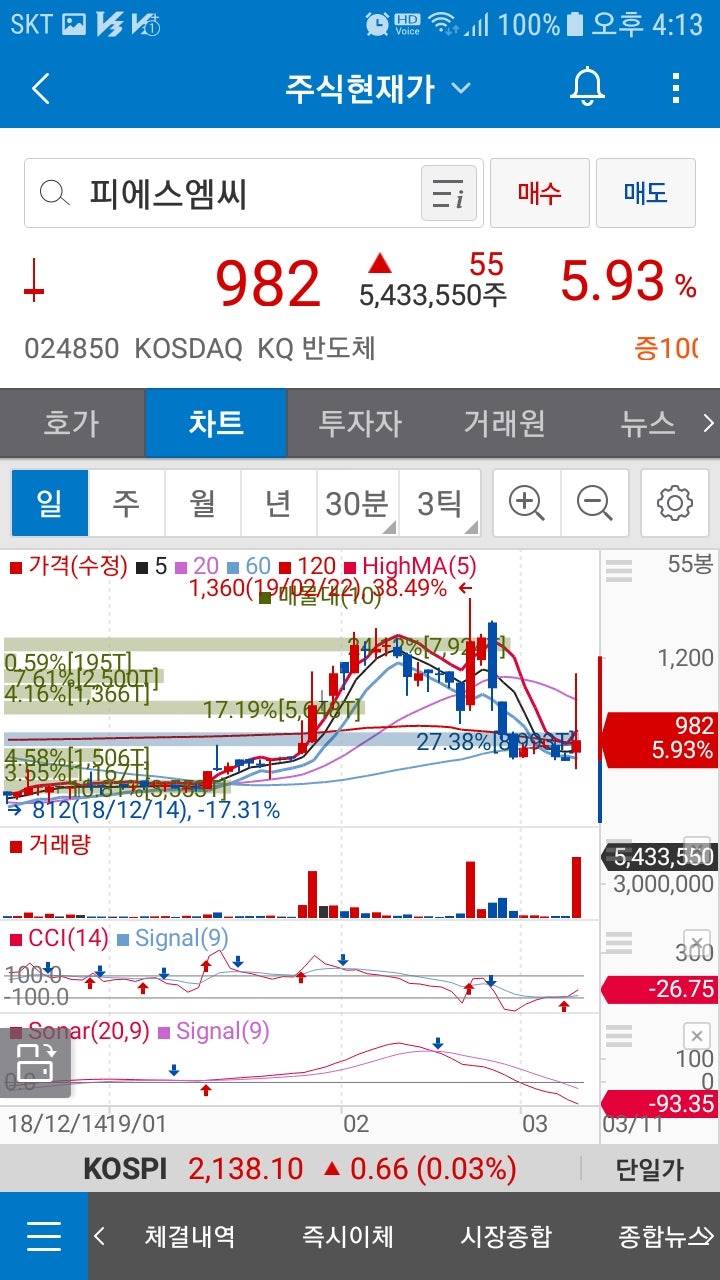The height and width of the screenshot is (1280, 720).
Task: Open the stock info icon beside the search field
Action: pos(452,194)
